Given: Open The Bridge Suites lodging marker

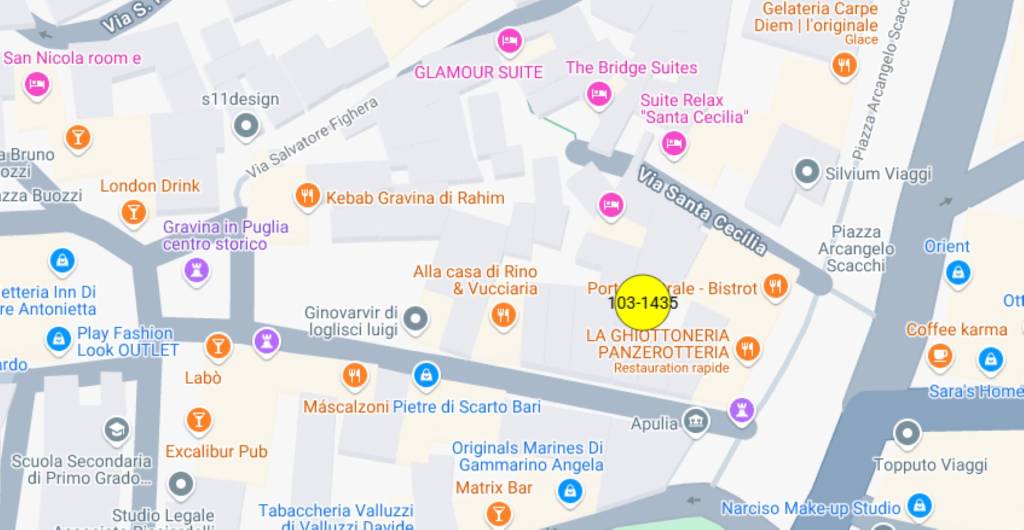Looking at the screenshot, I should (598, 94).
